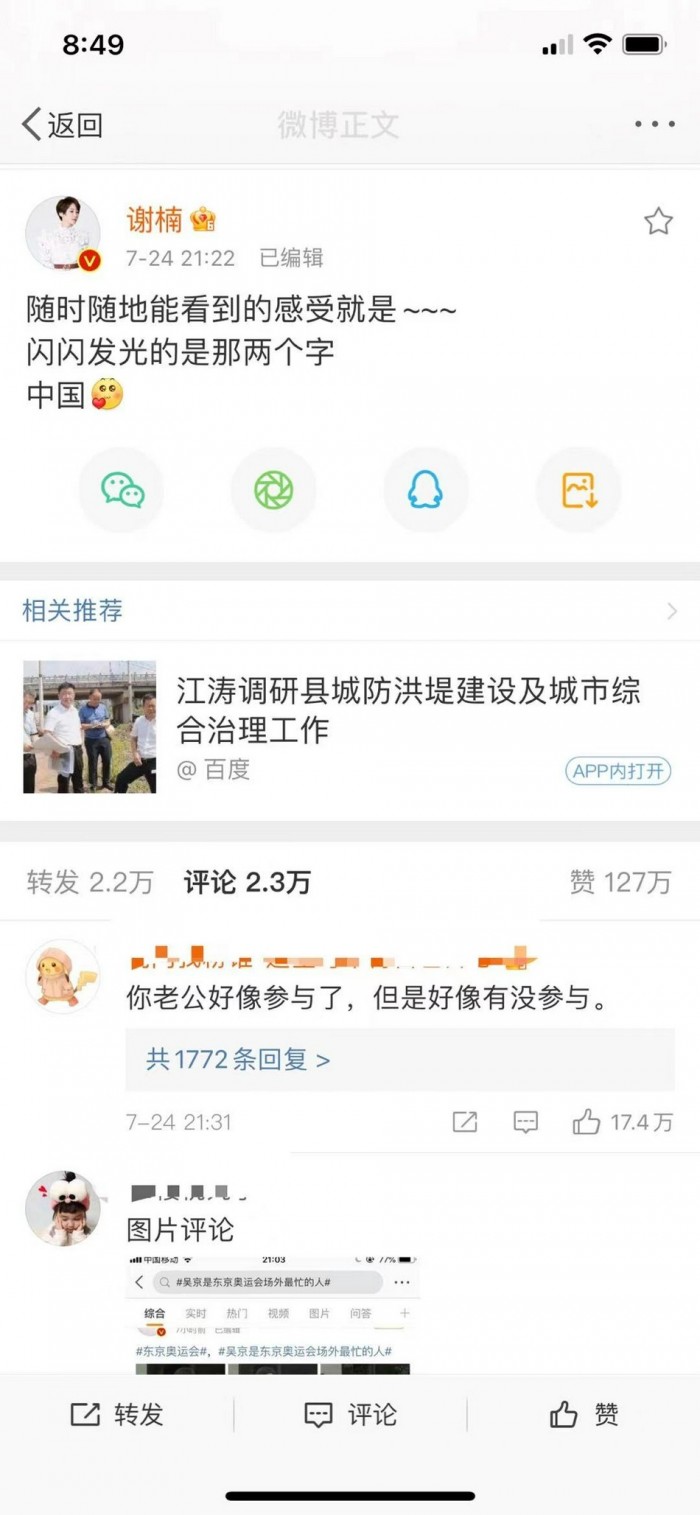Repost the 7-24 21:31 comment
This screenshot has height=1515, width=700.
(465, 1122)
